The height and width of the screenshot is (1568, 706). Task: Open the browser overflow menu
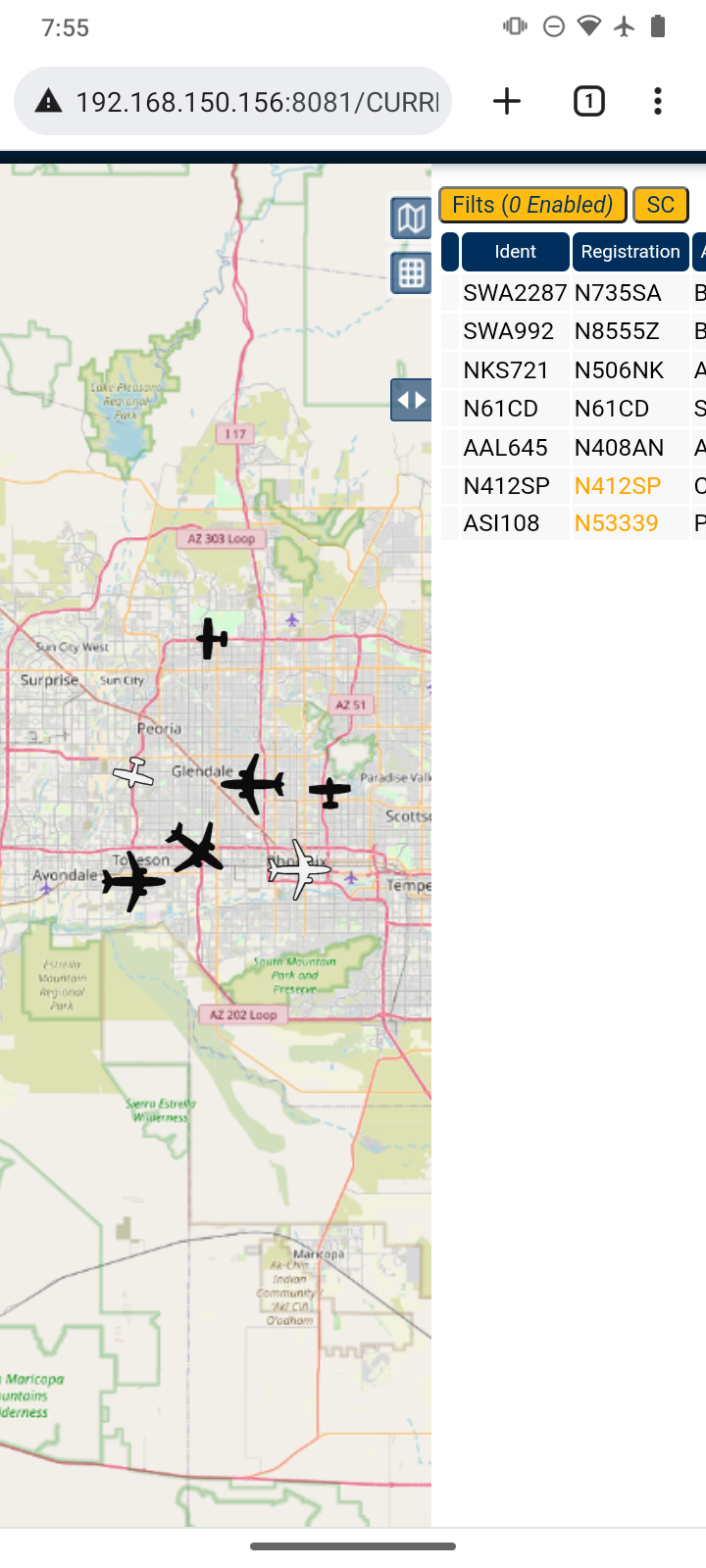(x=658, y=101)
